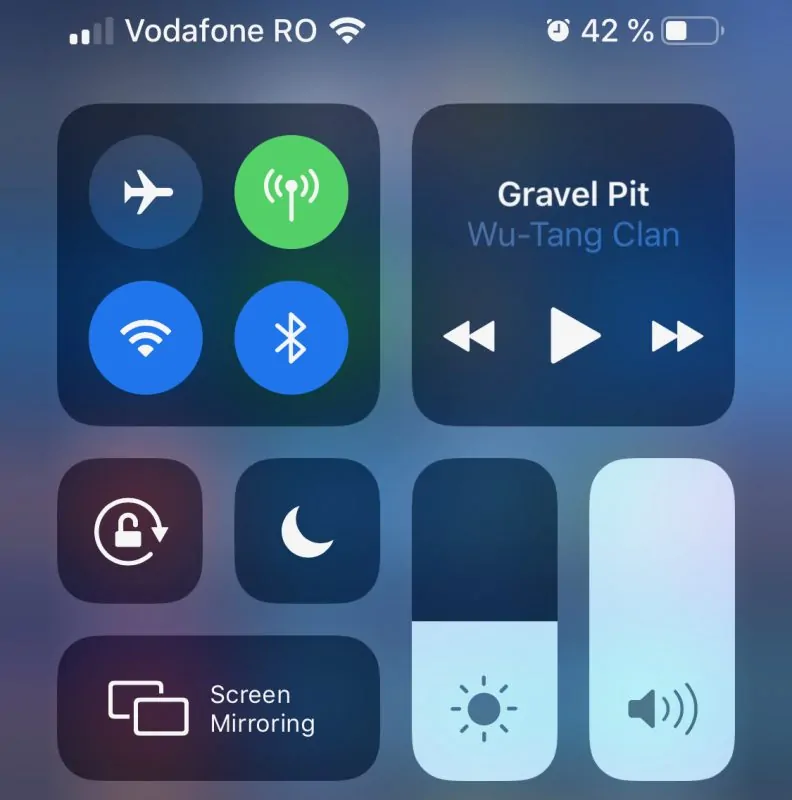This screenshot has width=792, height=800.
Task: Tap the brightness slider
Action: tap(484, 620)
